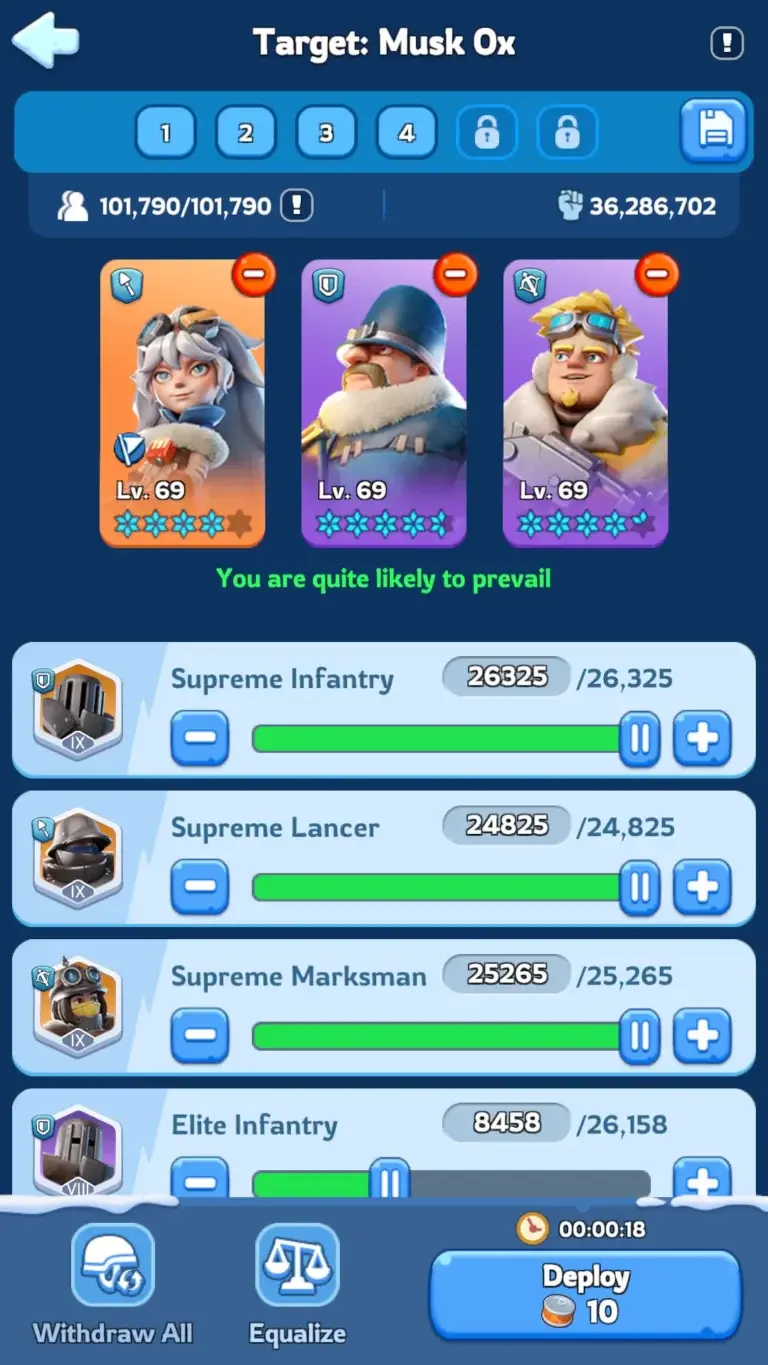Switch to formation preset 3

click(x=326, y=133)
